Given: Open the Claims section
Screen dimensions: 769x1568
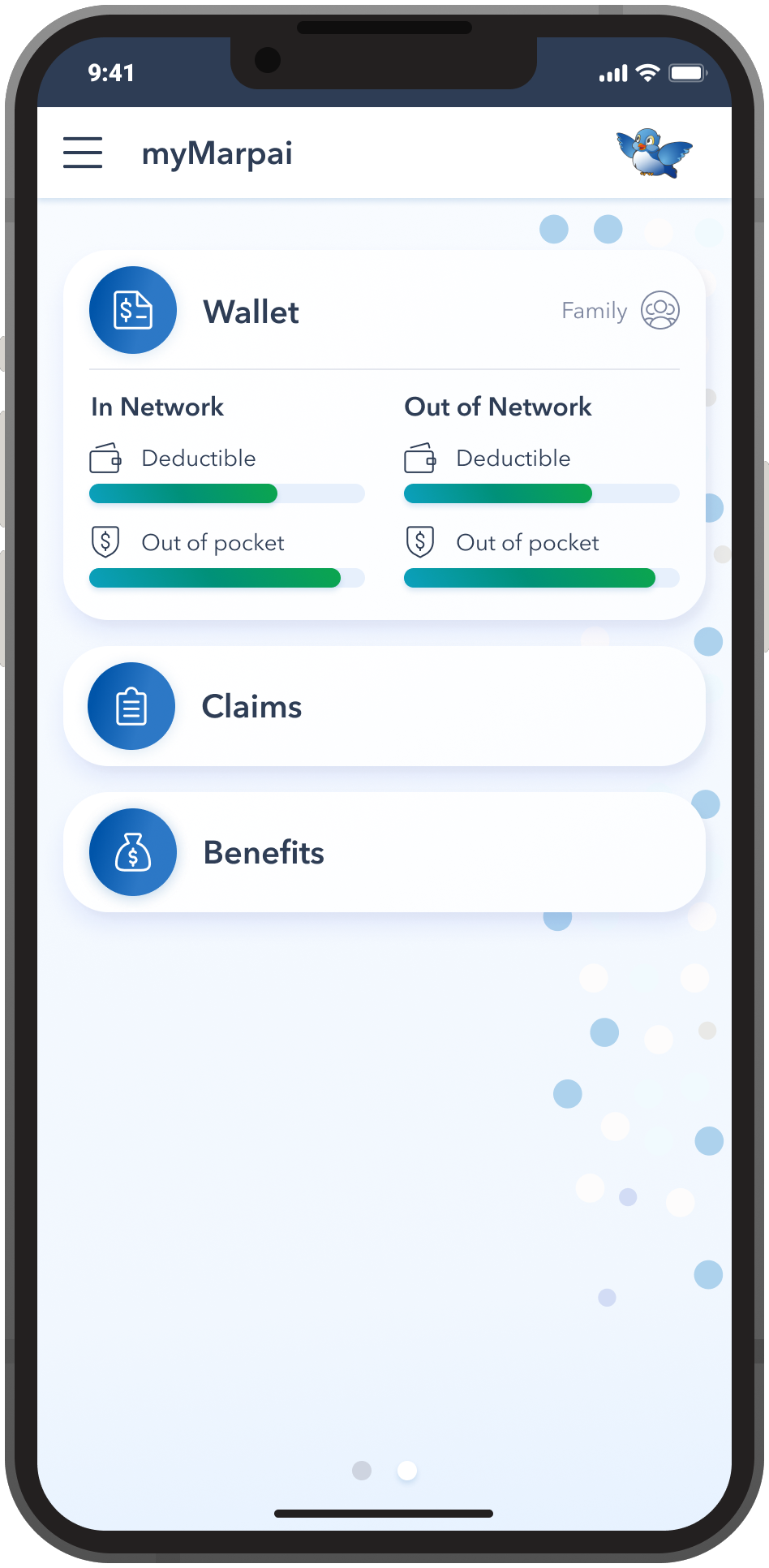Looking at the screenshot, I should (384, 706).
